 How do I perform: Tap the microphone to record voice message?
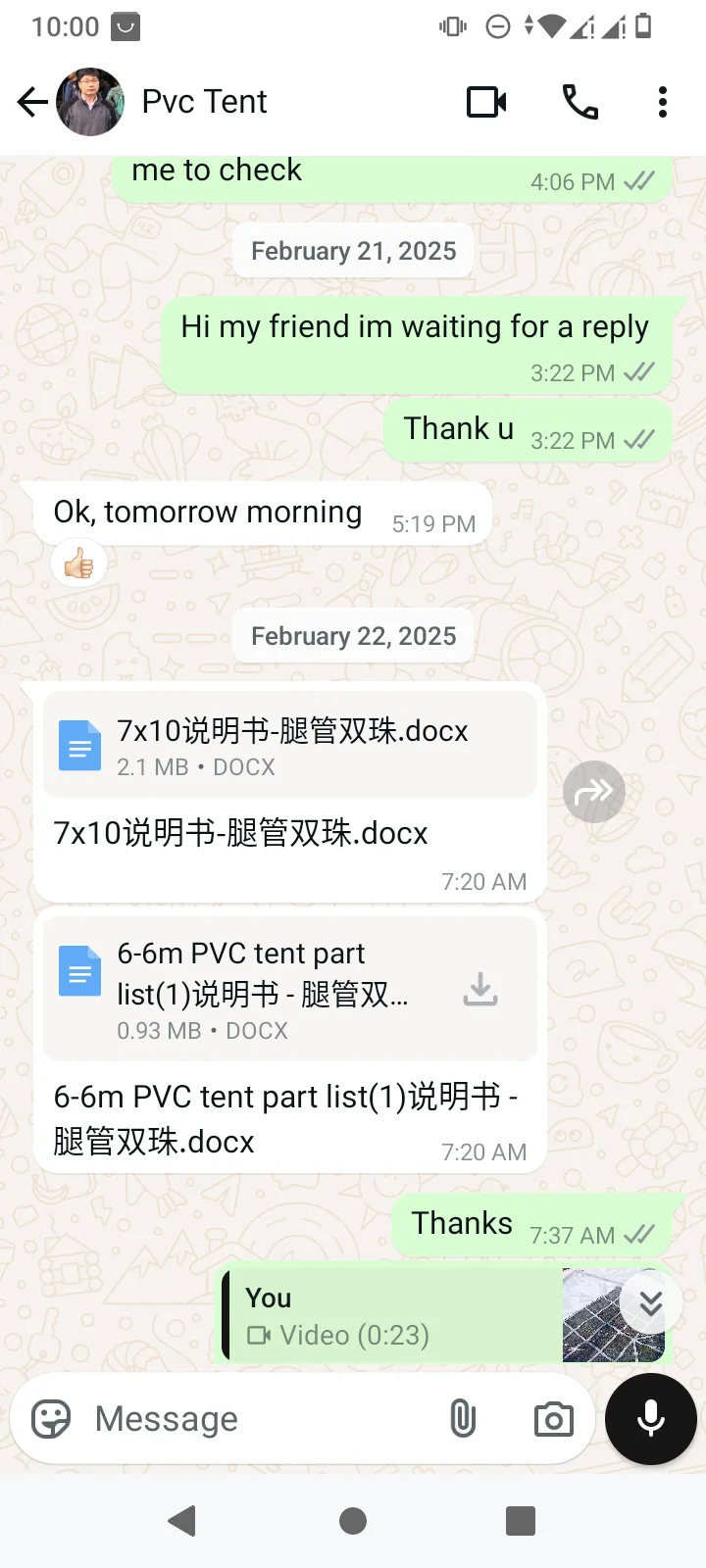651,1419
